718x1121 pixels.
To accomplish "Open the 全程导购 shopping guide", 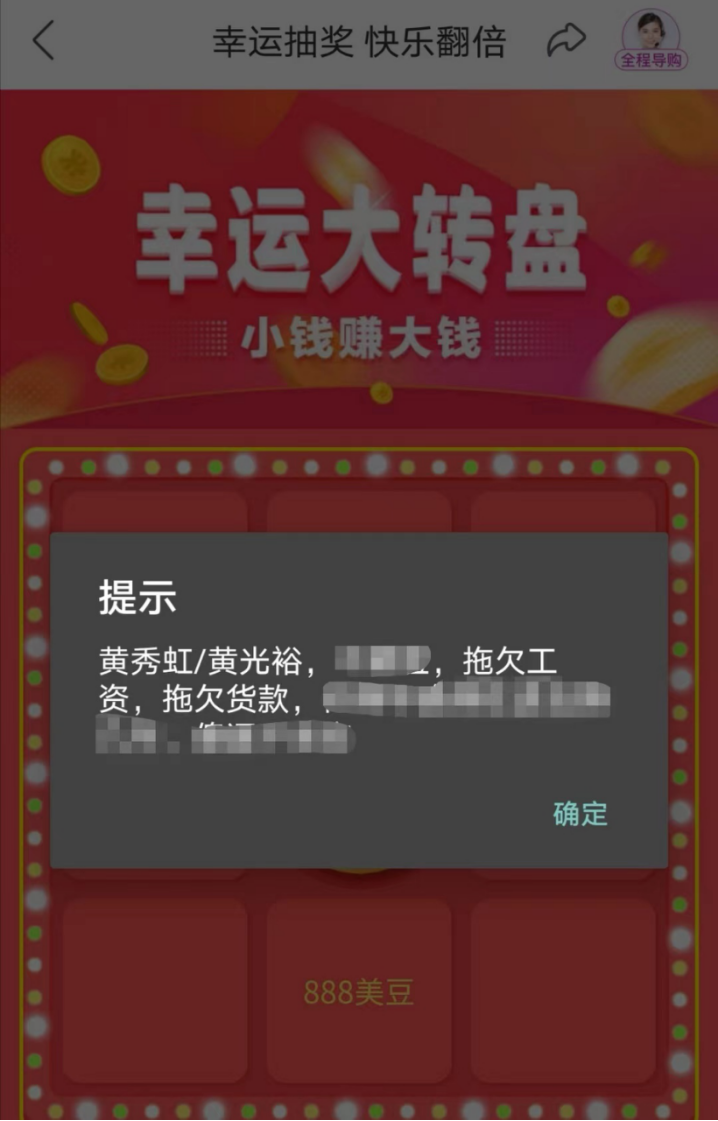I will 651,41.
